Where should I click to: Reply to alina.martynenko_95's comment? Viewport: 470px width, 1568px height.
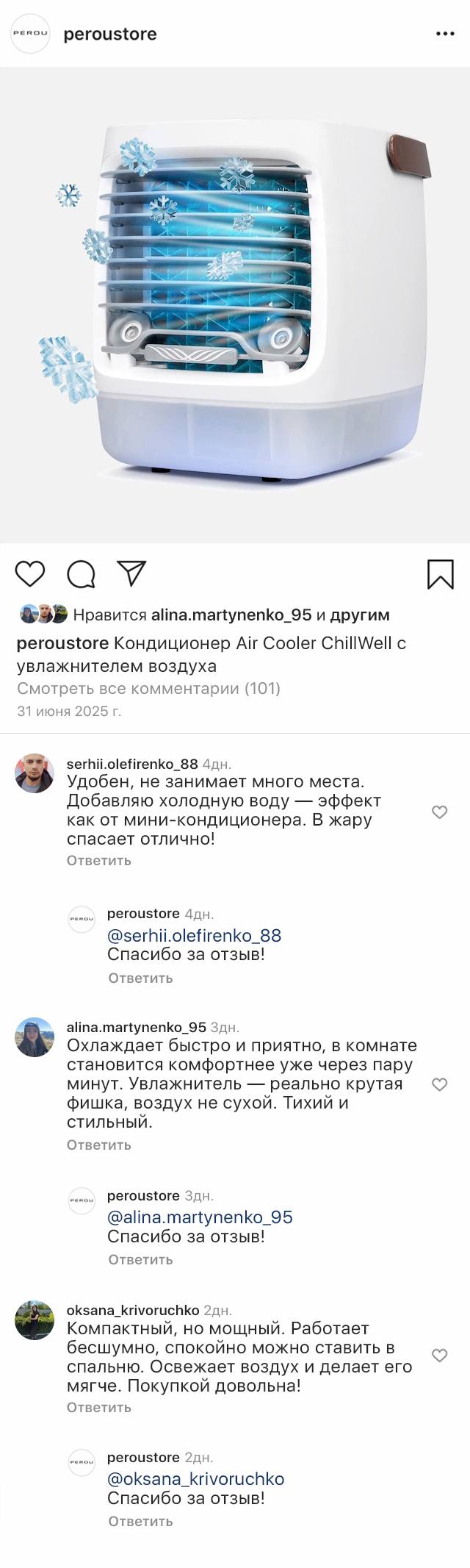pyautogui.click(x=99, y=1145)
